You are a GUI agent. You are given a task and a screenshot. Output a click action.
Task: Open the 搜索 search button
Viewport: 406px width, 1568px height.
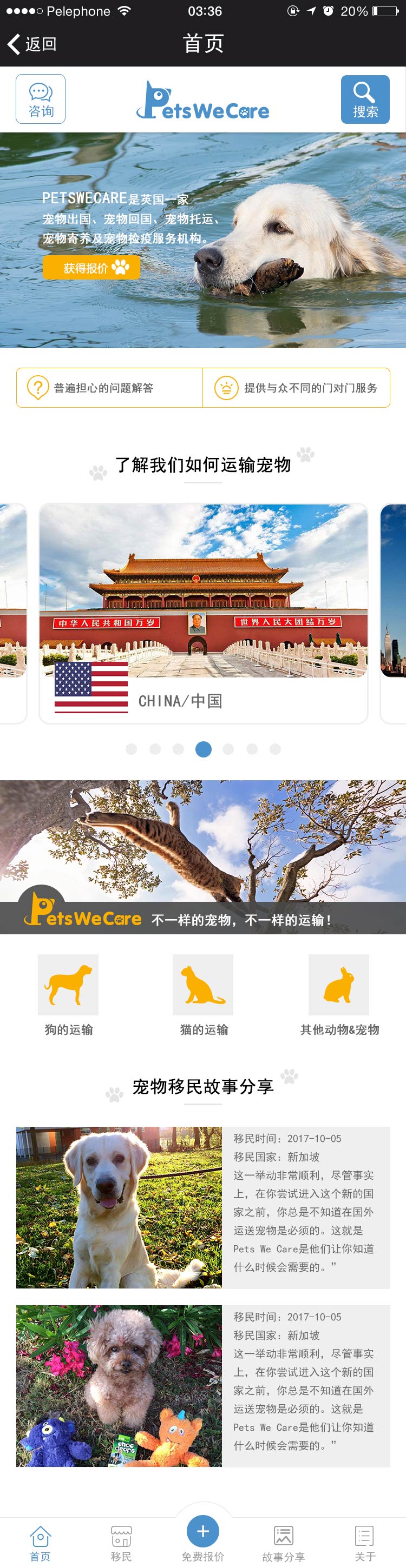[x=364, y=99]
